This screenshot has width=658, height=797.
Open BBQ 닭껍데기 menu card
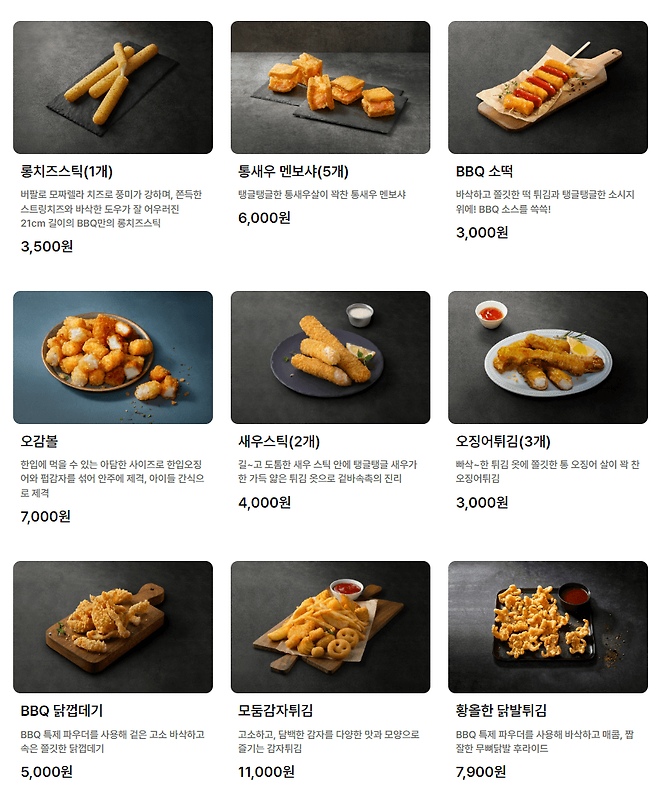tap(112, 627)
